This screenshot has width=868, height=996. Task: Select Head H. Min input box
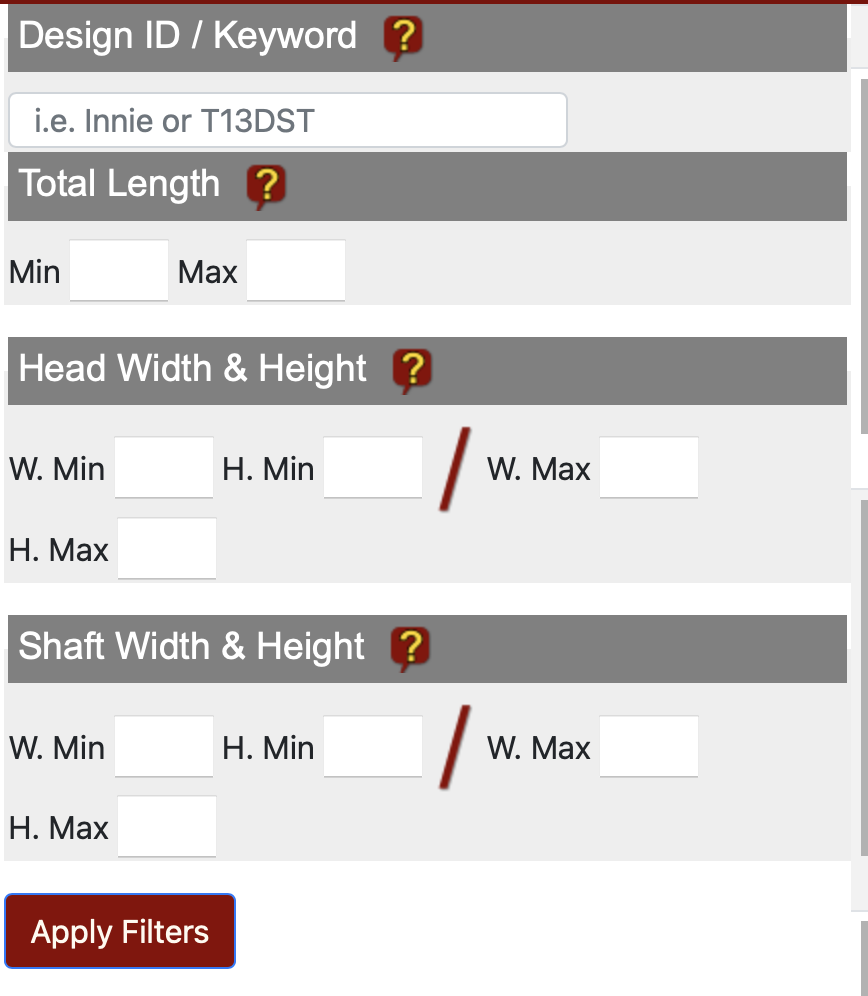(x=373, y=468)
